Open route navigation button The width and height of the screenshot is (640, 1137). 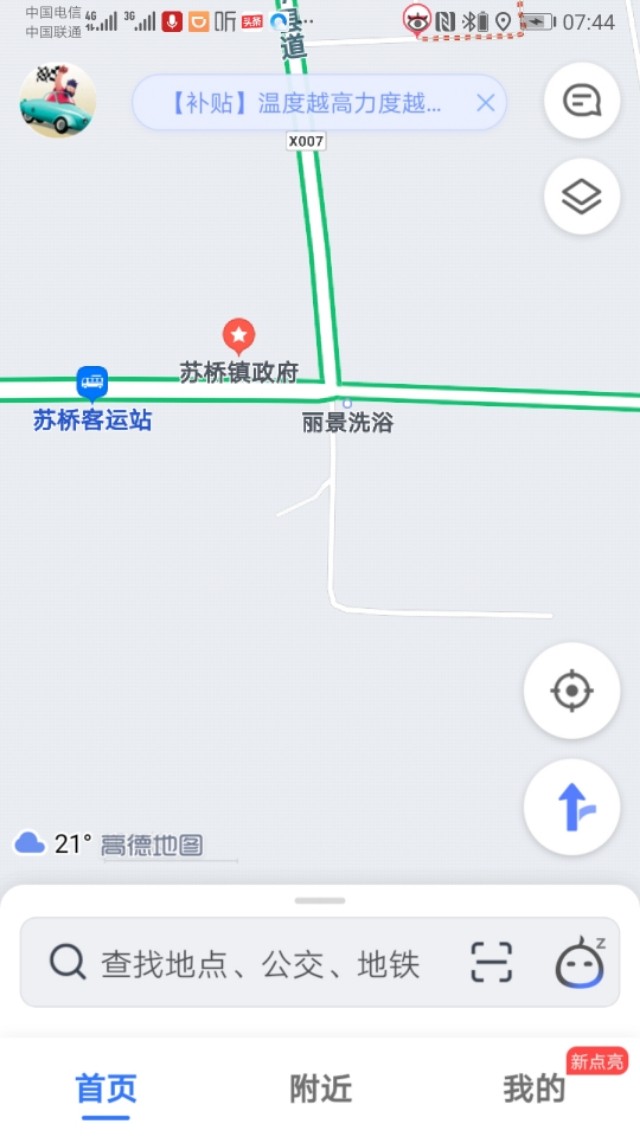[x=572, y=807]
